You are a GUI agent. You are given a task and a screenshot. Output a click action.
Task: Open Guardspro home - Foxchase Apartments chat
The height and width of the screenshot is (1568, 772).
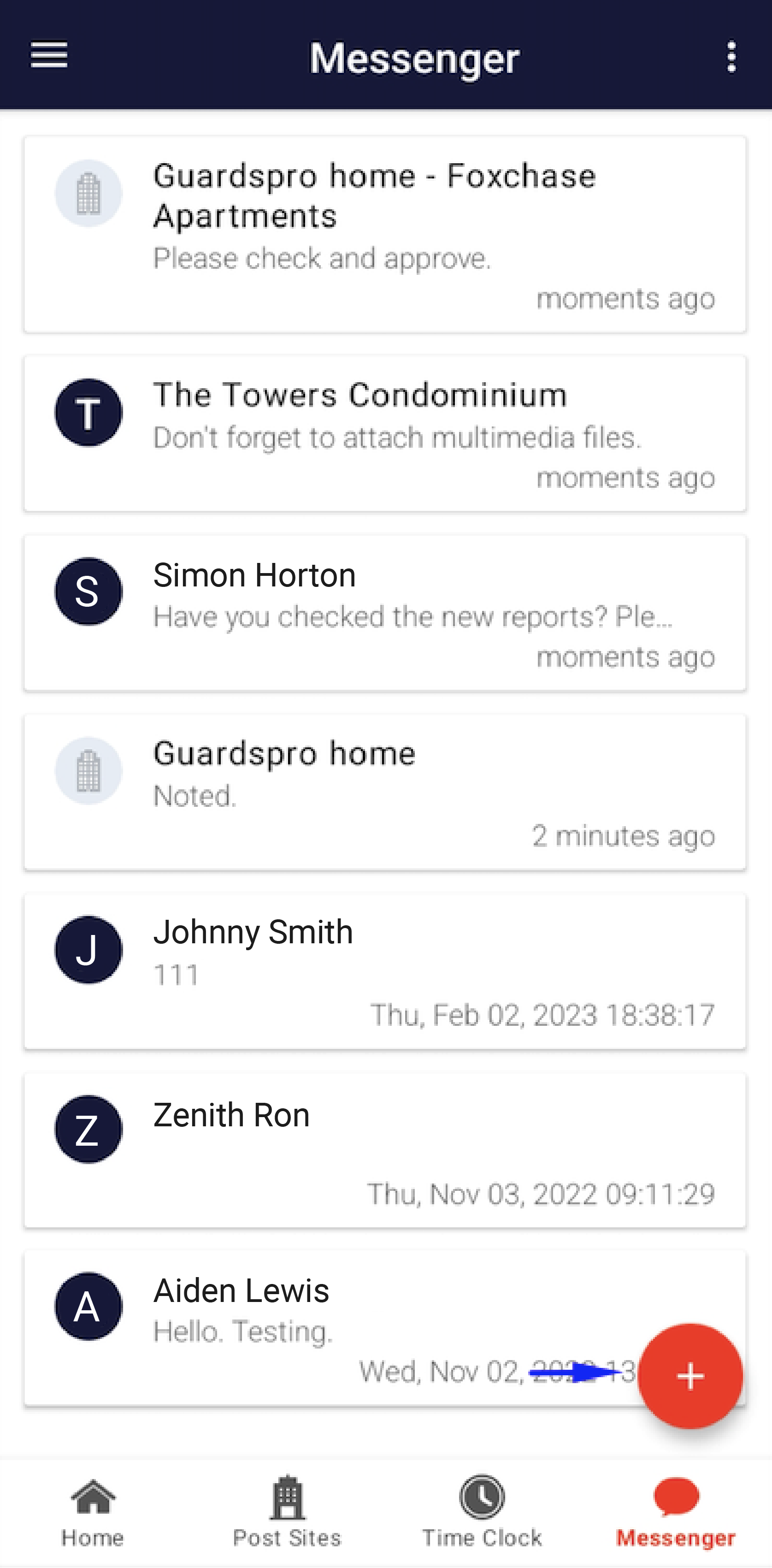pyautogui.click(x=384, y=234)
